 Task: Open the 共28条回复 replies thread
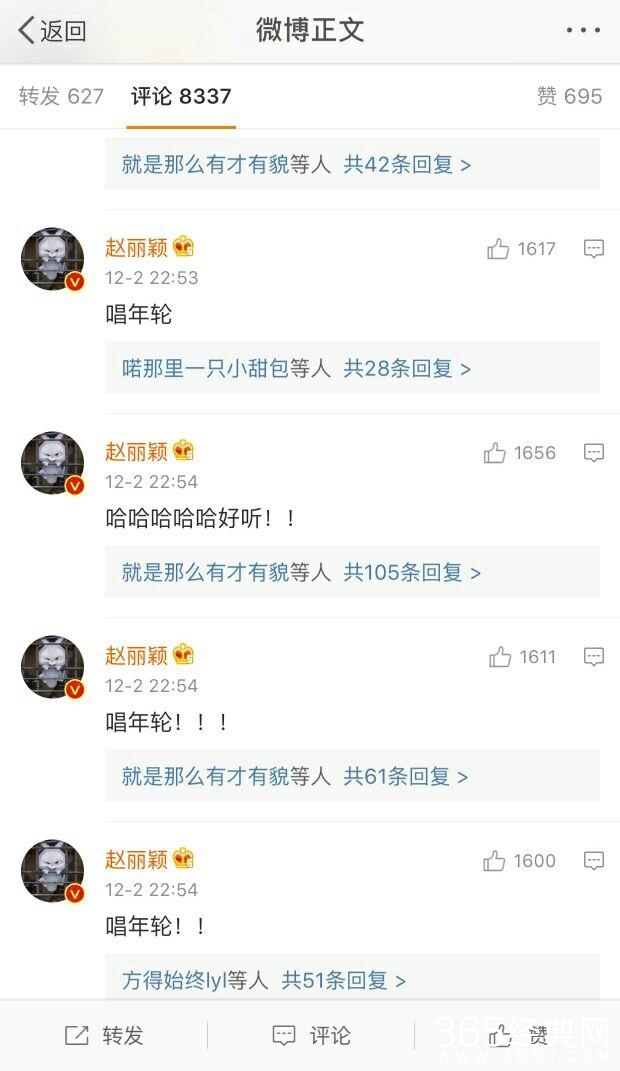tap(407, 368)
